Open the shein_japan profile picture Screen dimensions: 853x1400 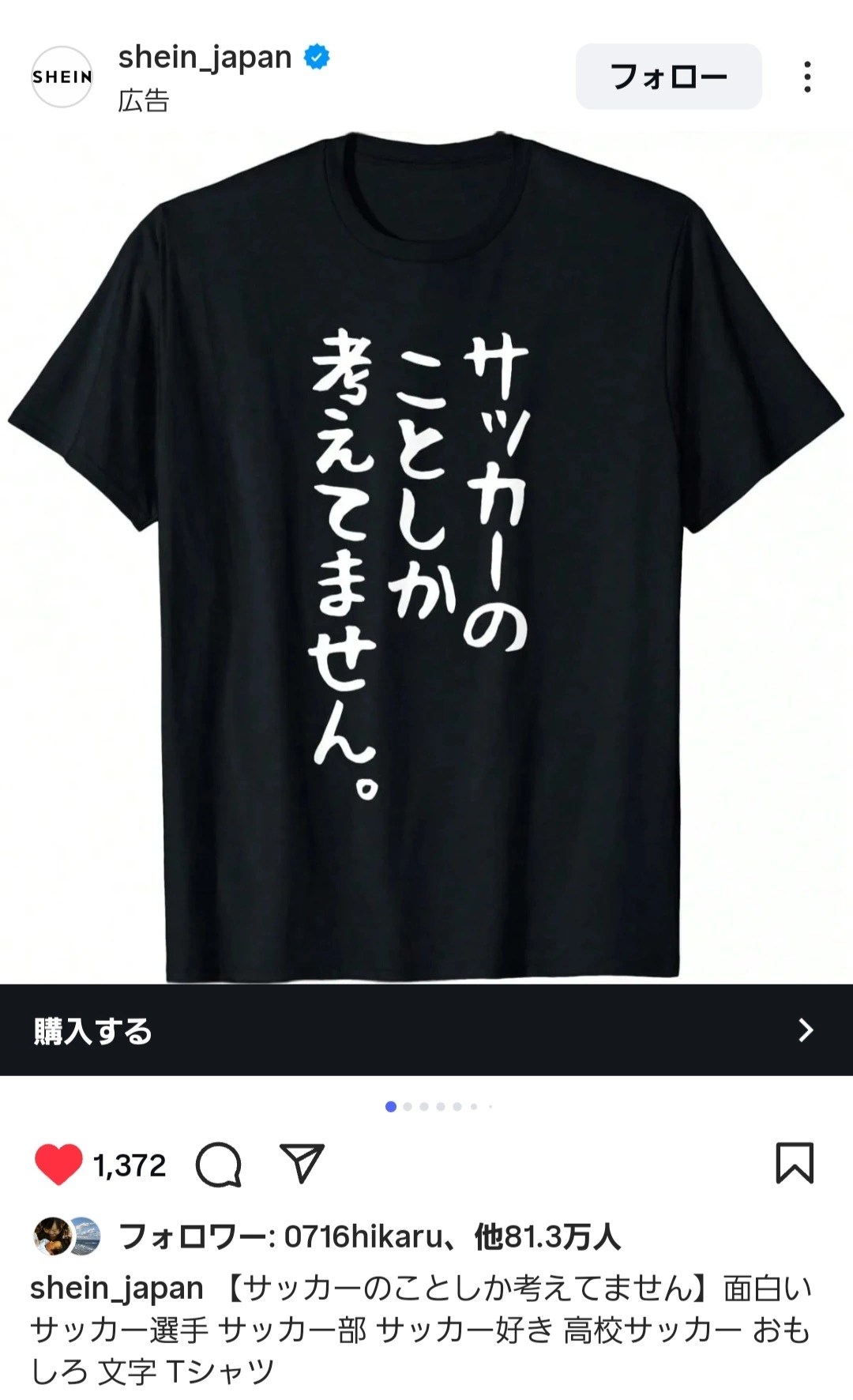point(62,77)
